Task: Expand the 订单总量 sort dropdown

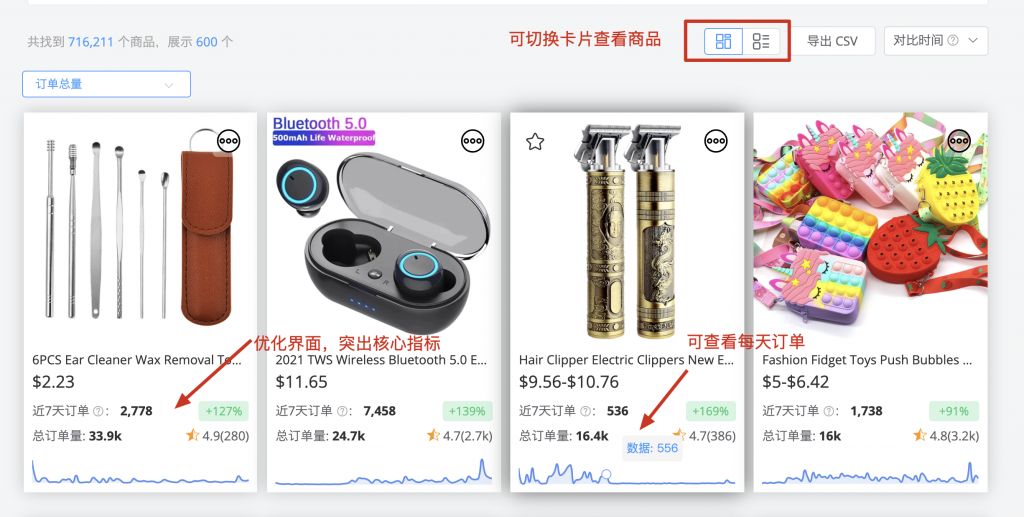Action: tap(106, 84)
